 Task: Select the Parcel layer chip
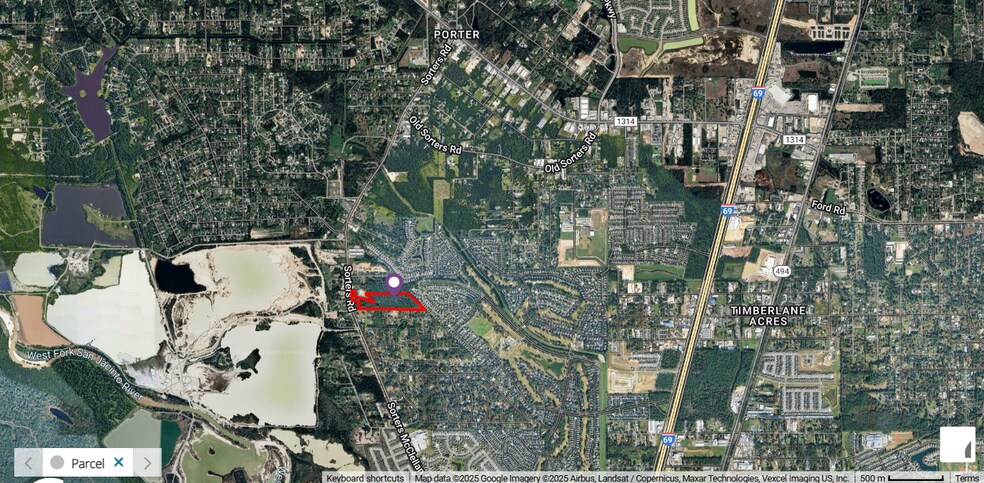(79, 462)
